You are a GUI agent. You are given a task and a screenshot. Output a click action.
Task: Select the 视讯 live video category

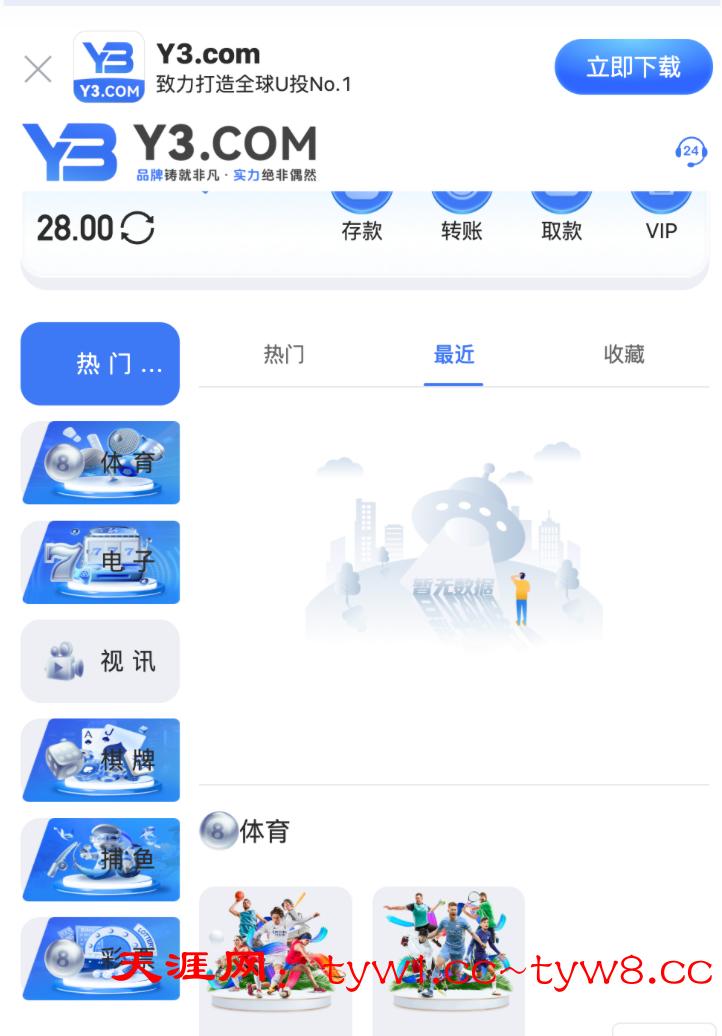(x=100, y=661)
